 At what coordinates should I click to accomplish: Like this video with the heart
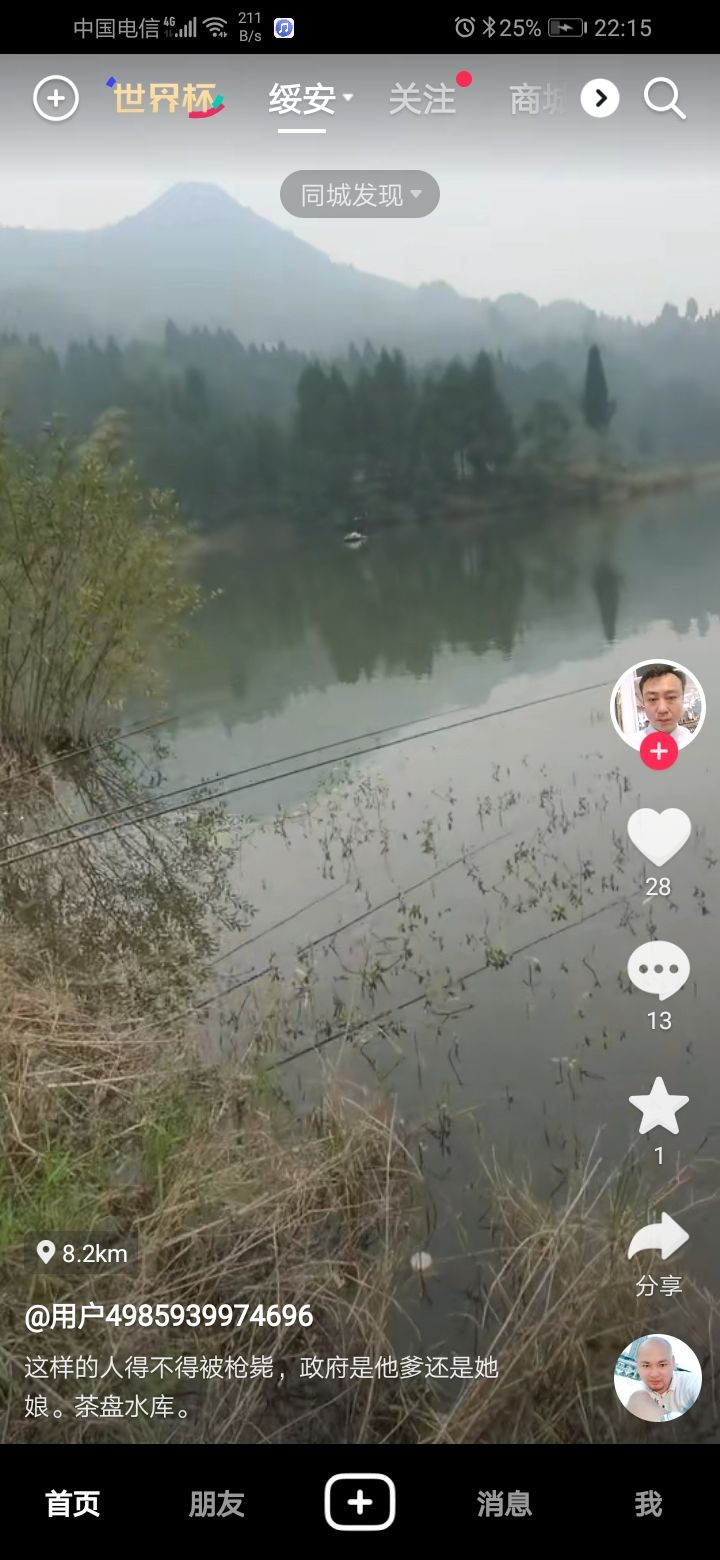pos(658,837)
